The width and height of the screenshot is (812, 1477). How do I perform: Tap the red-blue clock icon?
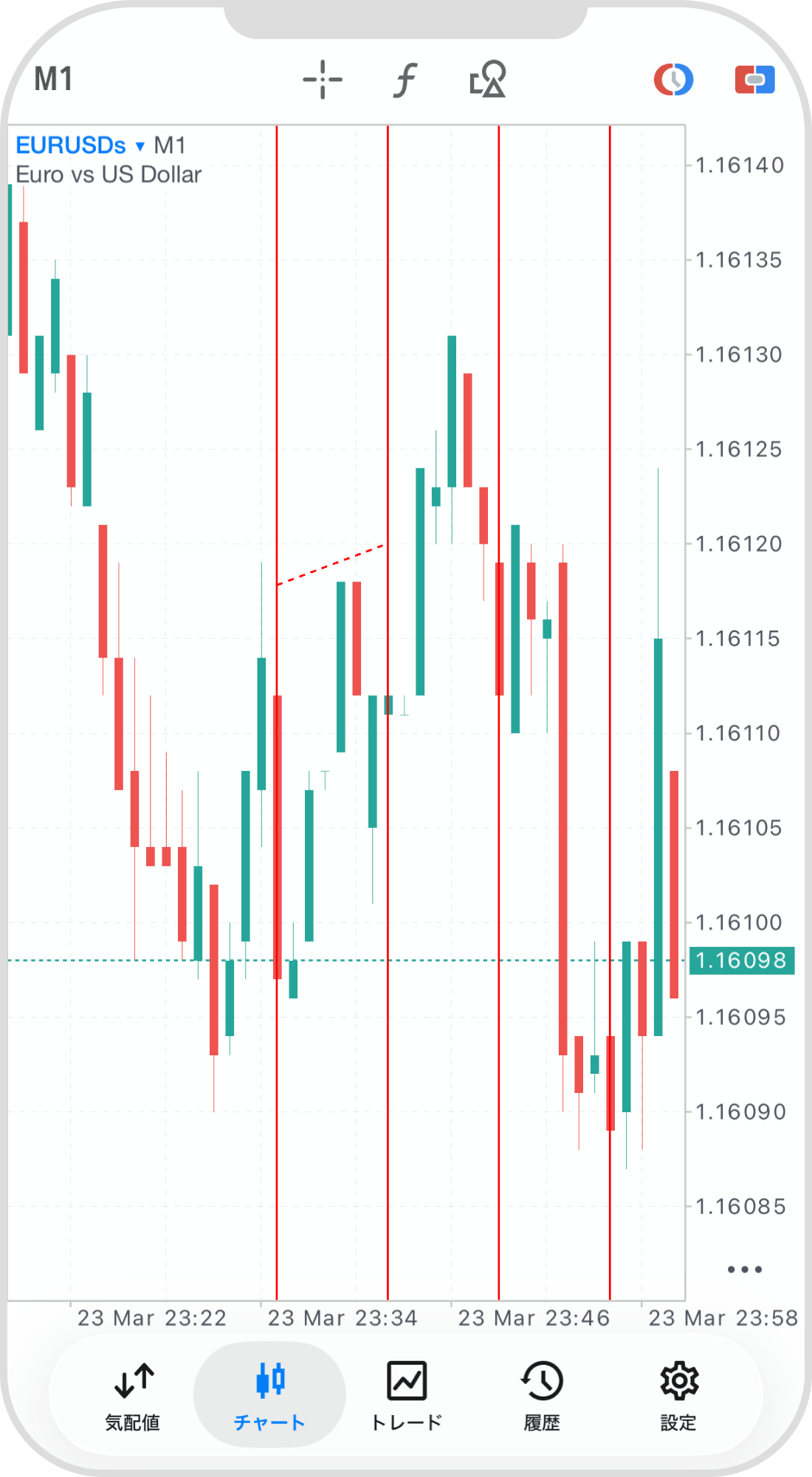click(x=673, y=80)
